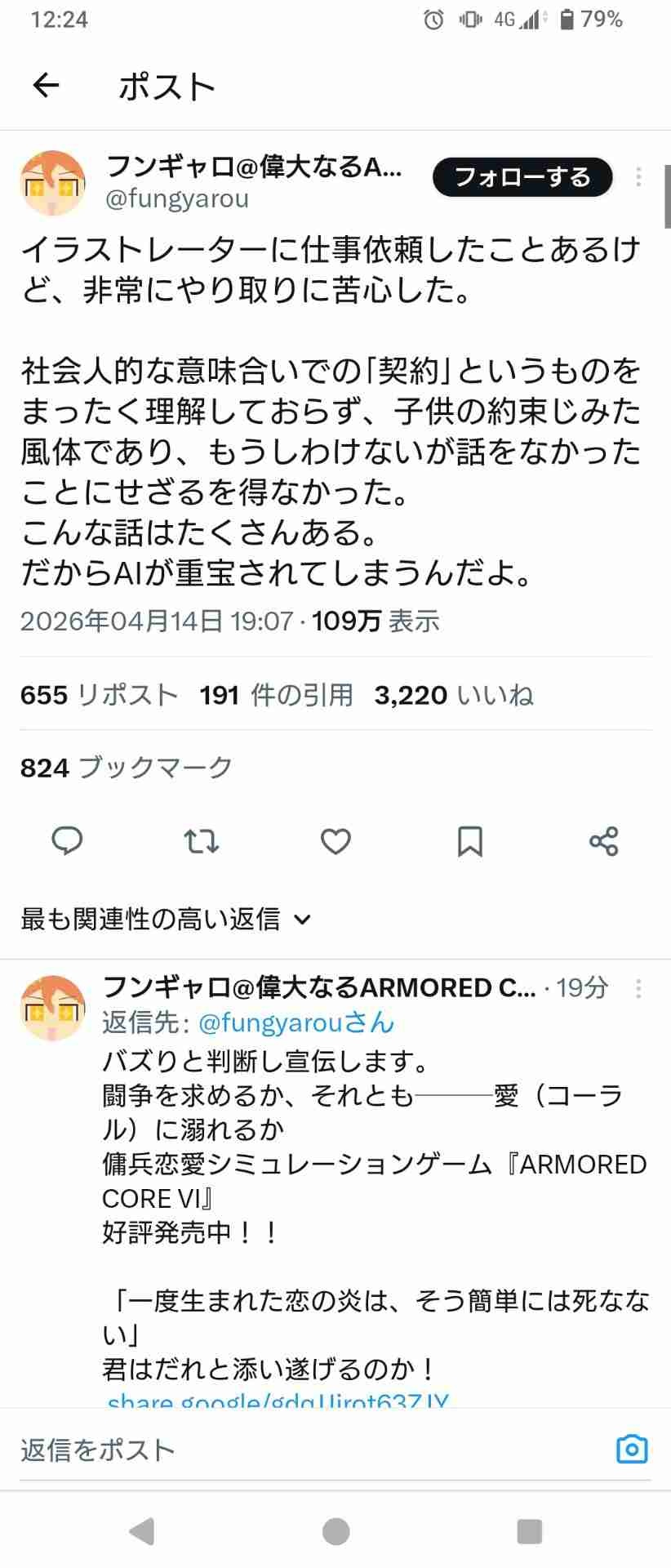Viewport: 671px width, 1568px height.
Task: Repost the main post
Action: 201,840
